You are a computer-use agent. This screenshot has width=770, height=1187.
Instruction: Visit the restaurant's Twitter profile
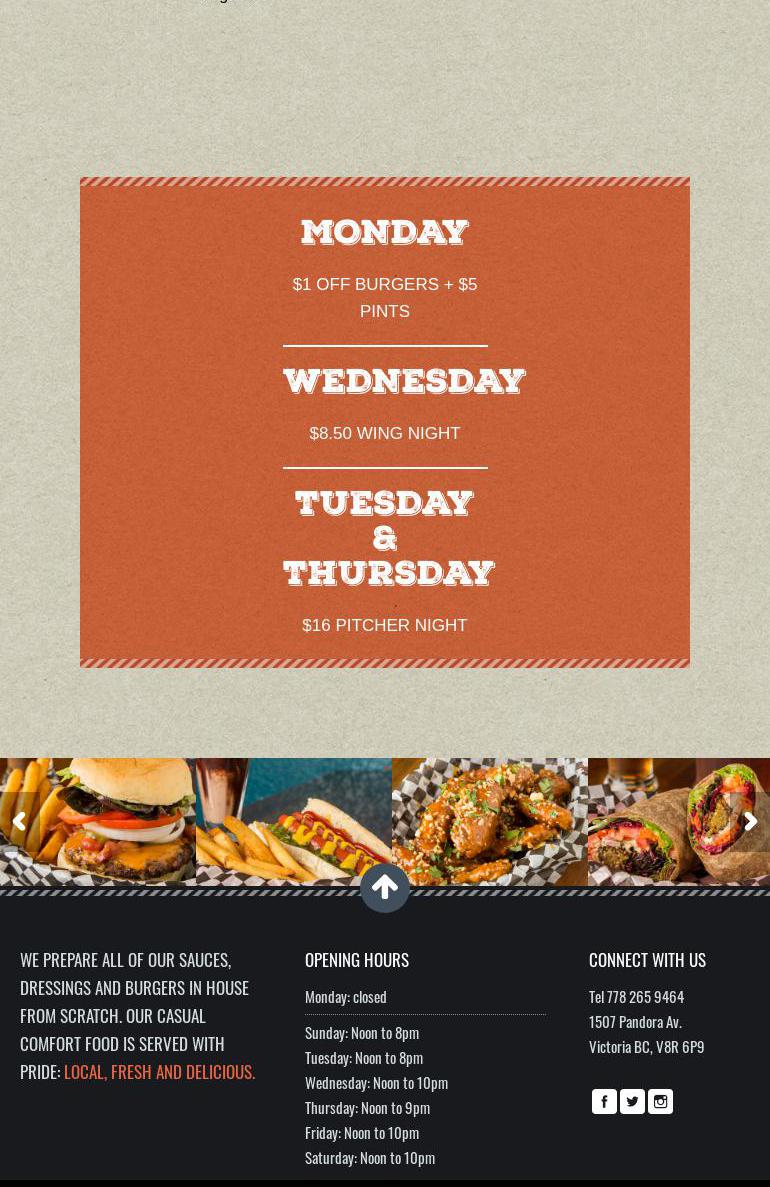pyautogui.click(x=632, y=1101)
